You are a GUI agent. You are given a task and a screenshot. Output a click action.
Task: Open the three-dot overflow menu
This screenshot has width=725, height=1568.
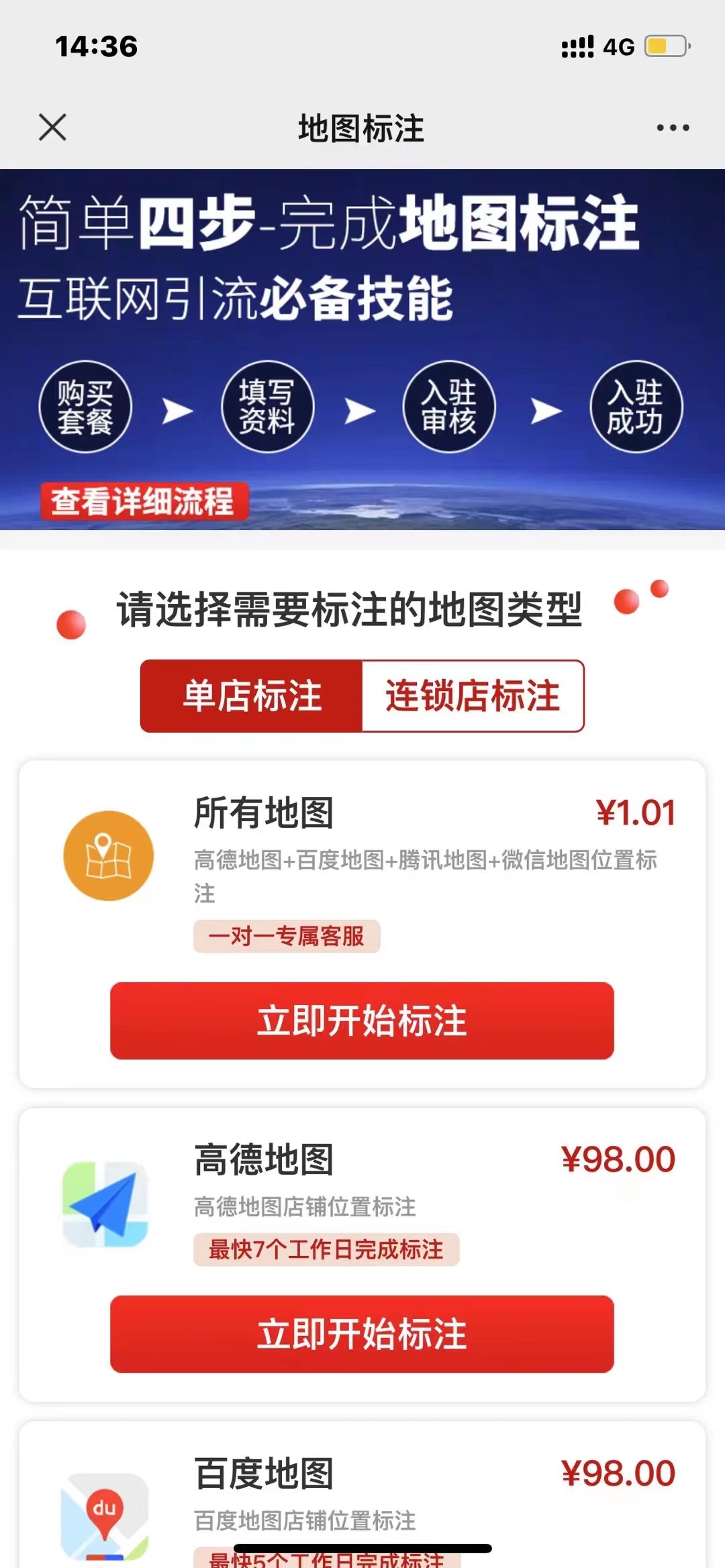(x=673, y=127)
